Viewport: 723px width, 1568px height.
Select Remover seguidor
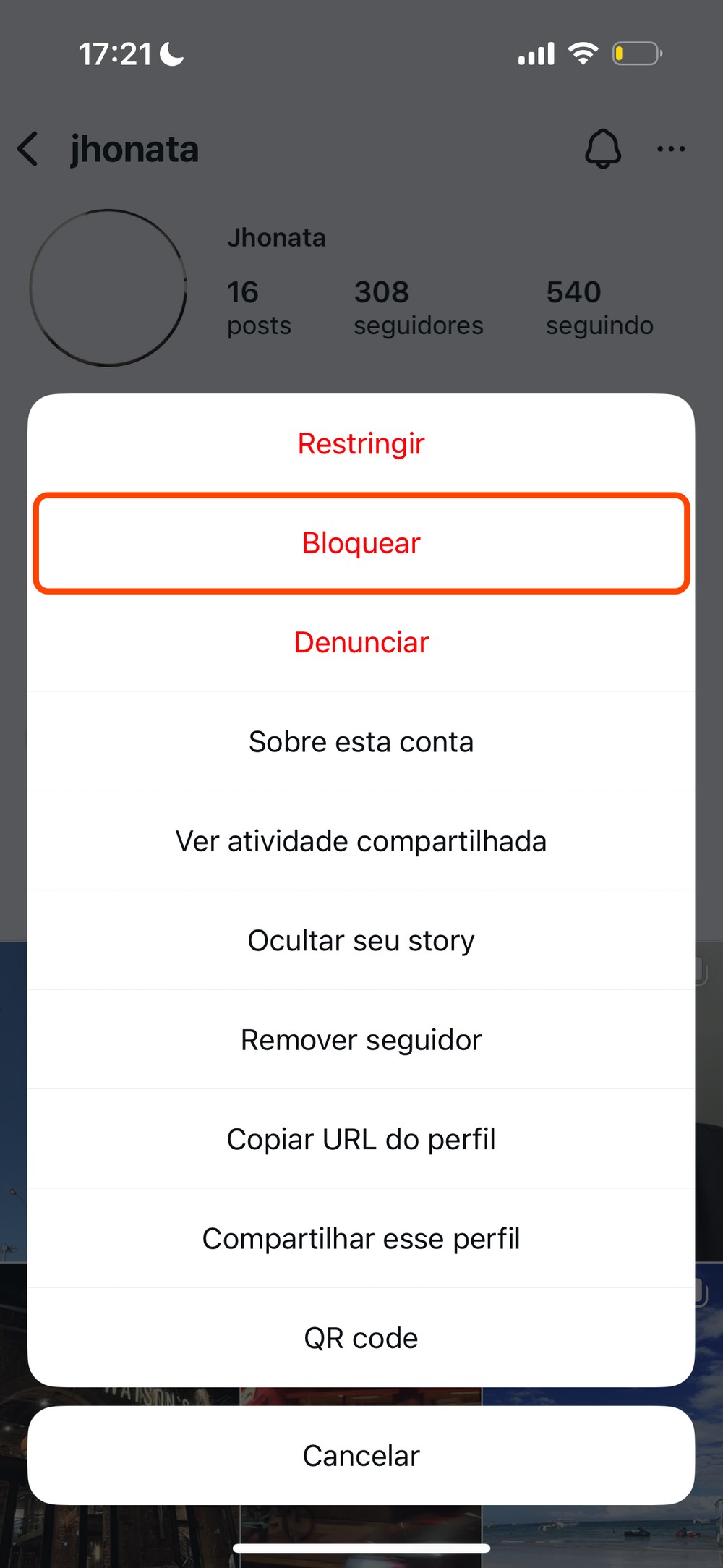tap(361, 1040)
